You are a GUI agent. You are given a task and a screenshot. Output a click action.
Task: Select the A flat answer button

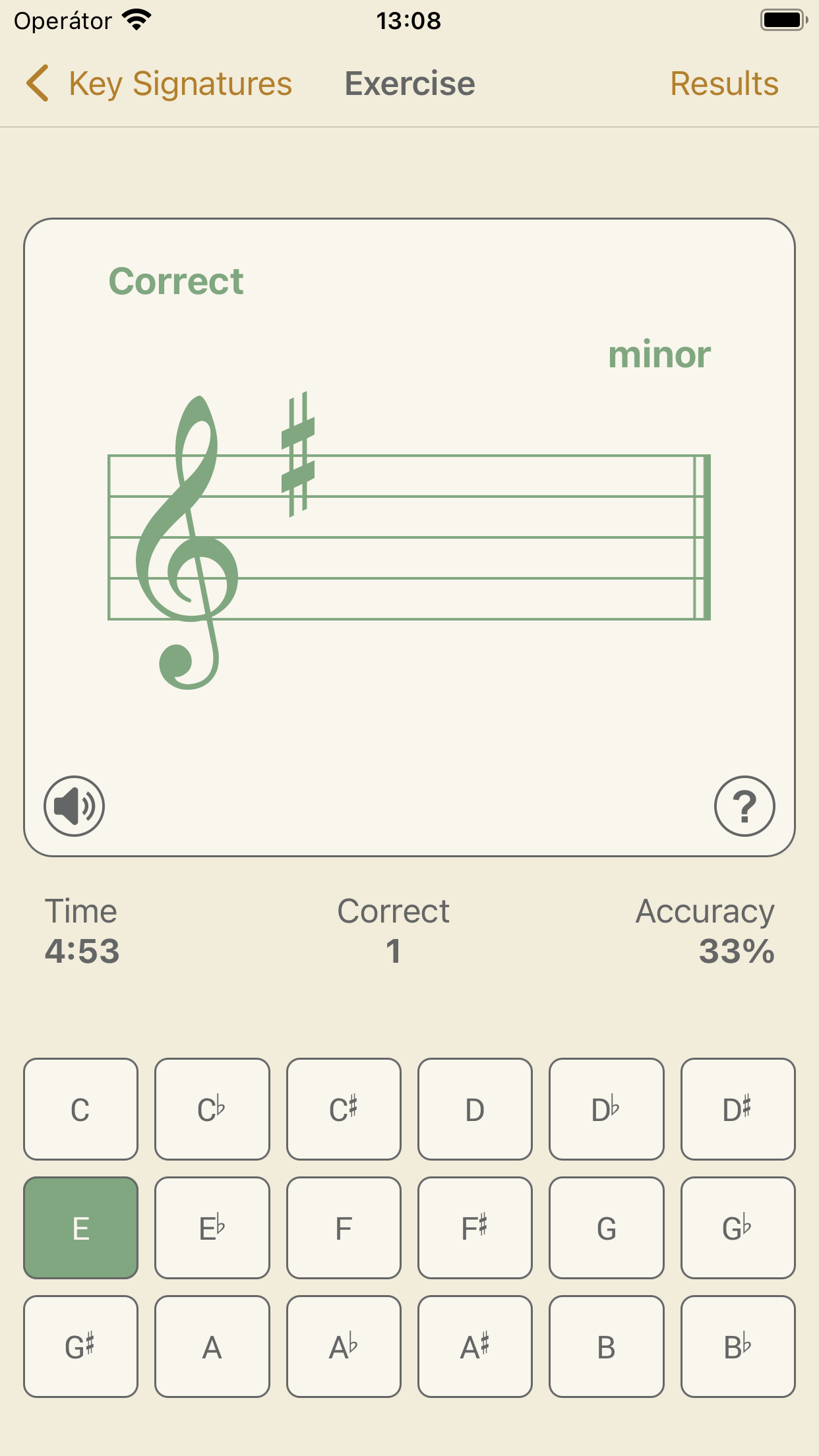point(344,1347)
